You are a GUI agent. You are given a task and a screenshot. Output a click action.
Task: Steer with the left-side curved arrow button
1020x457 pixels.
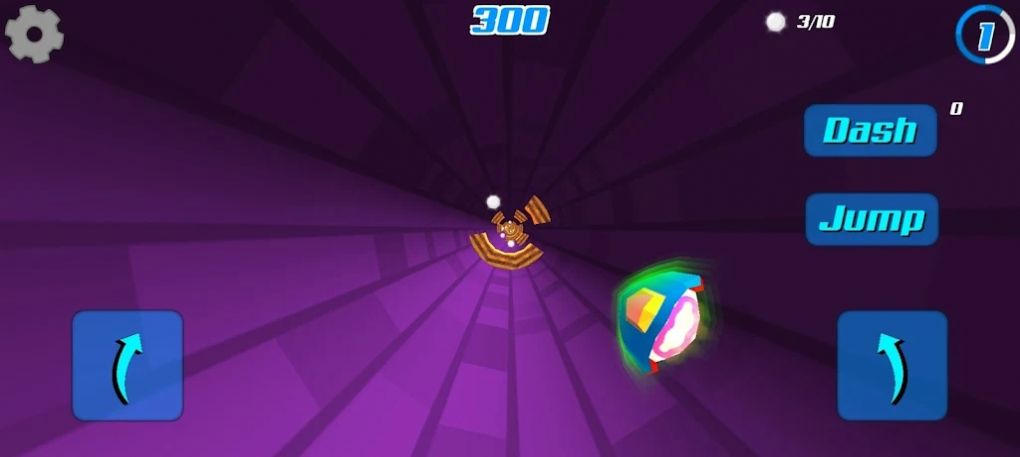[x=127, y=365]
